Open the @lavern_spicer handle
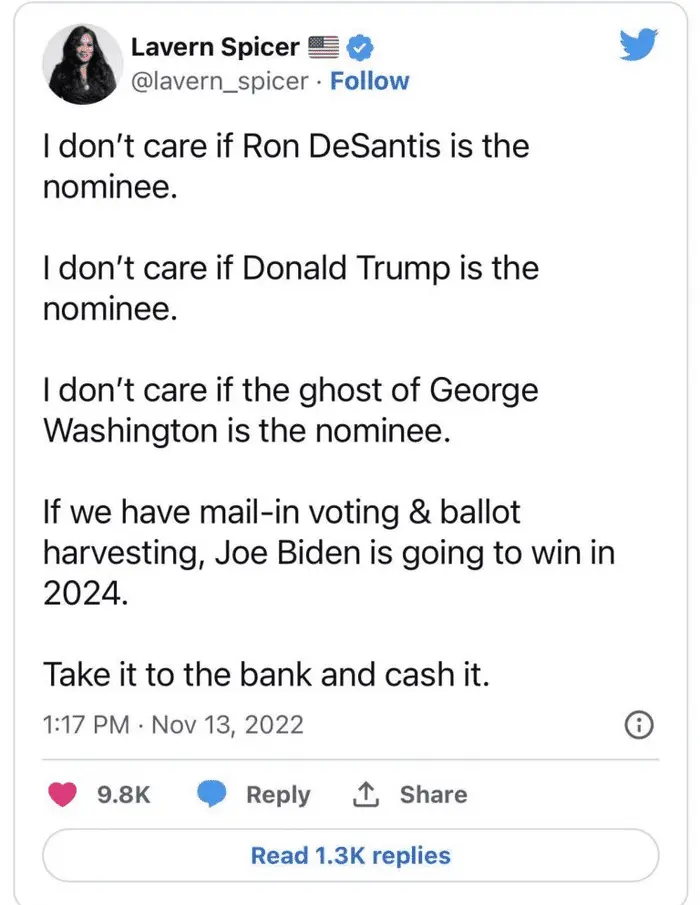The height and width of the screenshot is (905, 700). (x=220, y=82)
